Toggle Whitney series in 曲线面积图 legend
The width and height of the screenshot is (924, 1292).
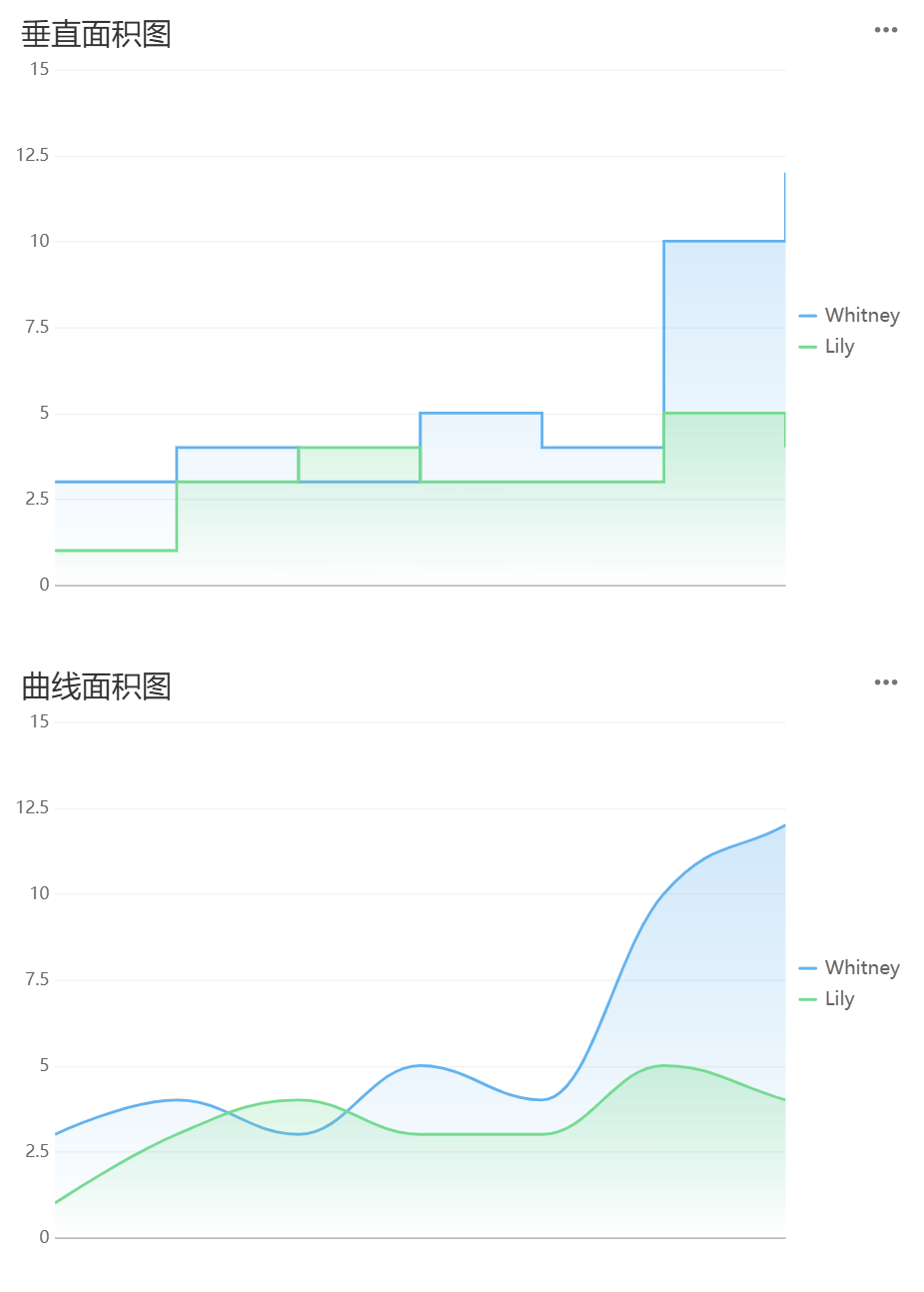point(850,968)
